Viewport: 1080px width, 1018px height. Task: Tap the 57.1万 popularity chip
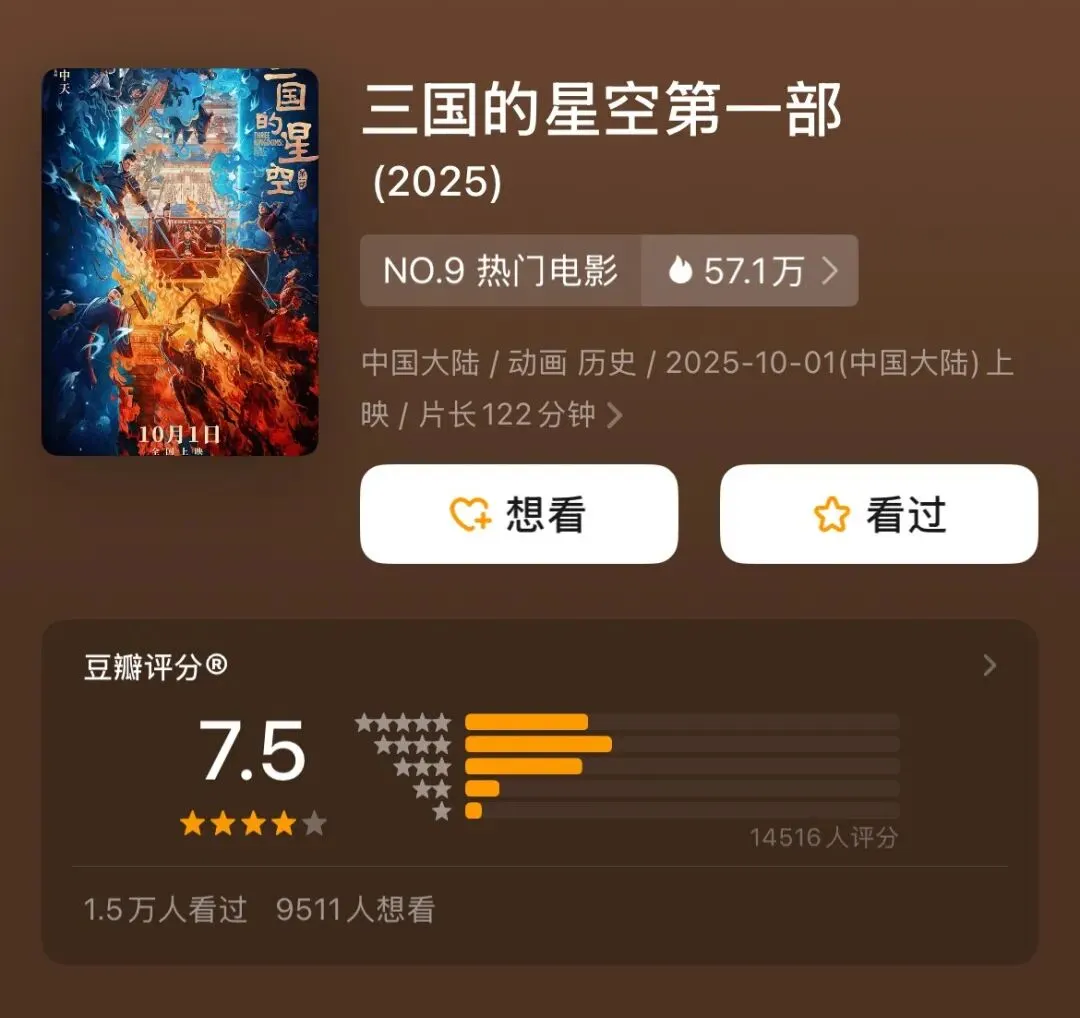pos(750,271)
